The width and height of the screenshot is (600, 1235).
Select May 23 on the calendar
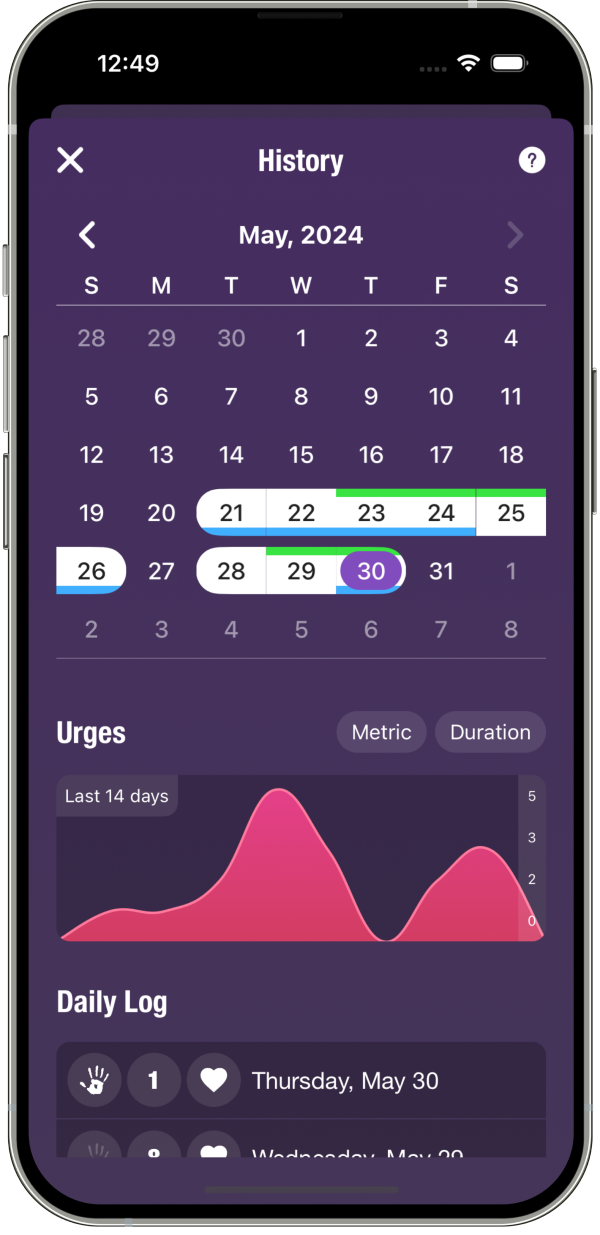(371, 513)
